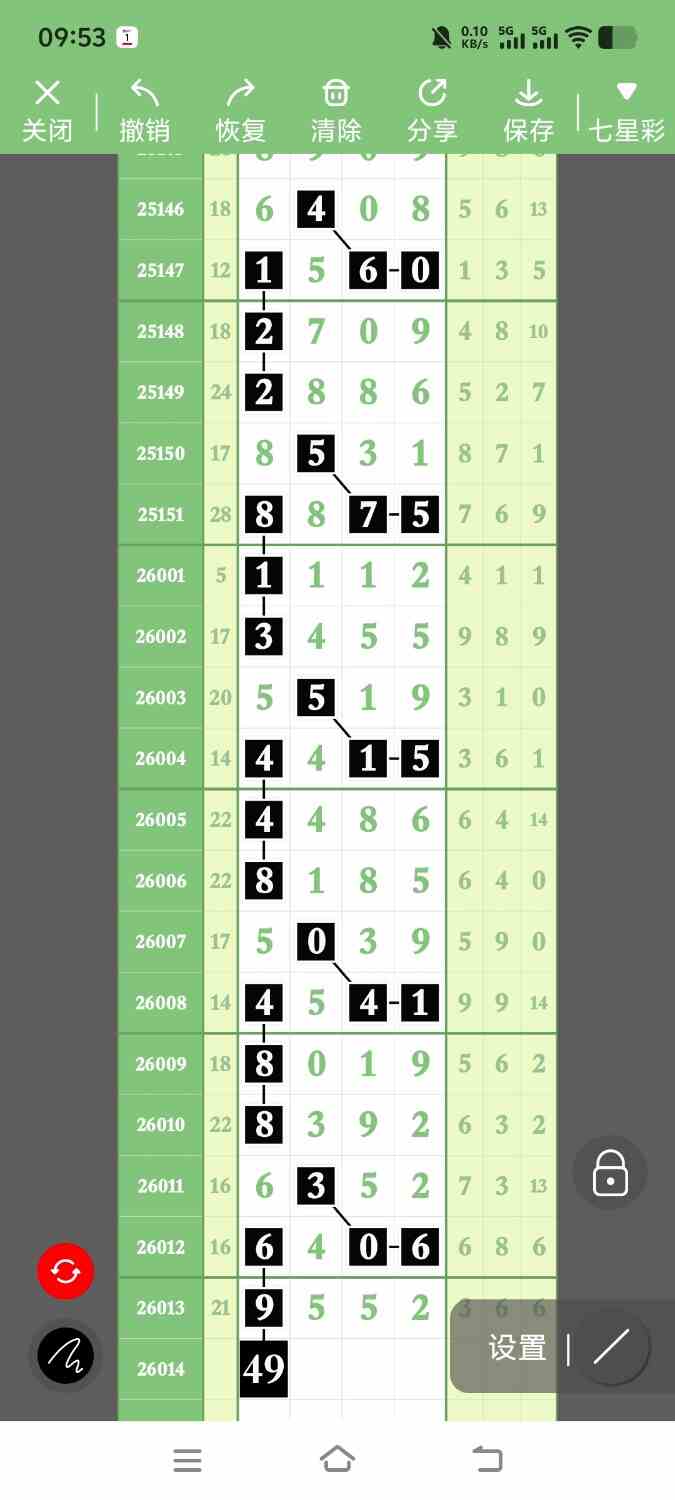Open 设置 settings panel
The image size is (675, 1500).
point(517,1348)
